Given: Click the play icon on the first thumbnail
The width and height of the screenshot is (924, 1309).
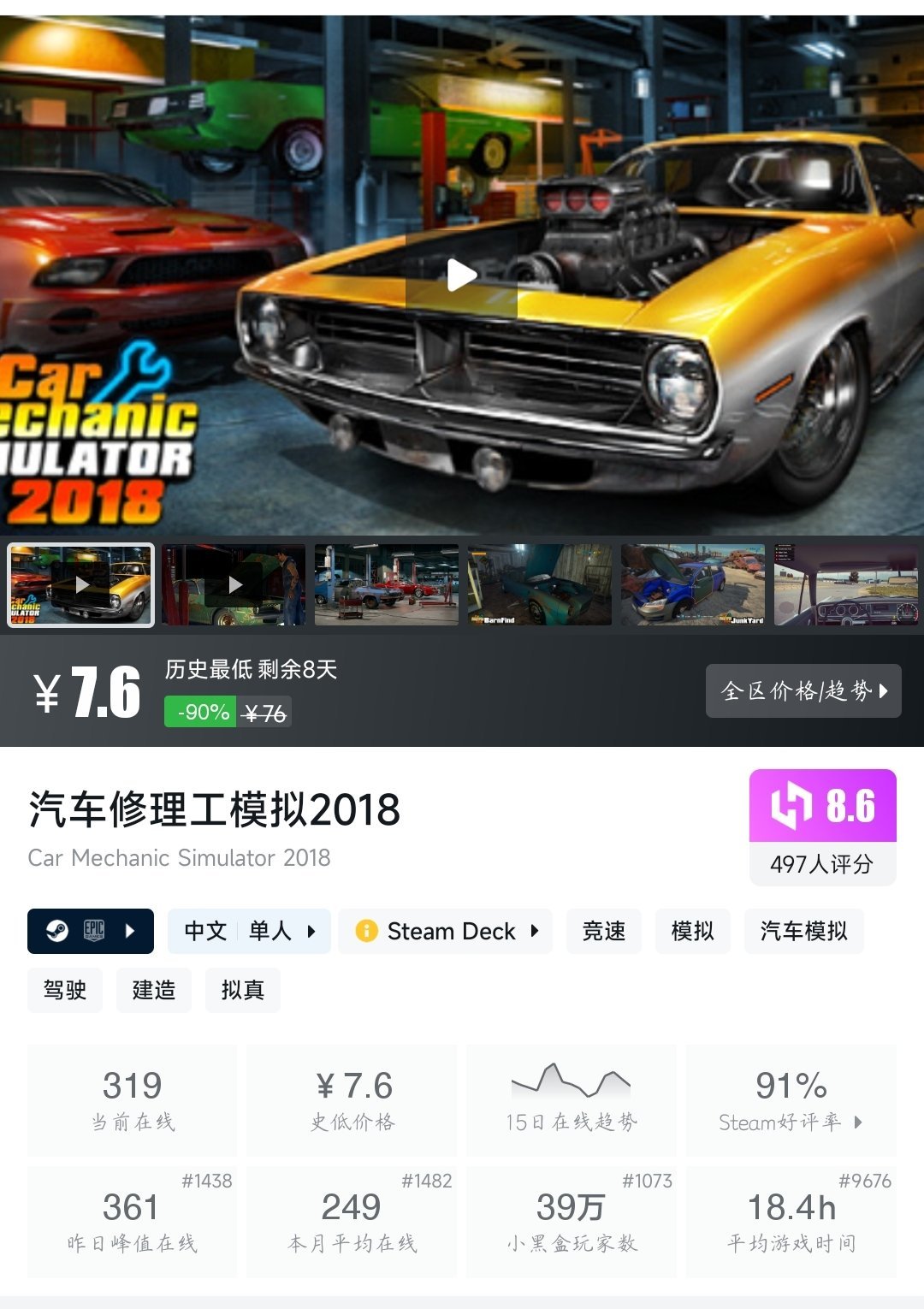Looking at the screenshot, I should (80, 585).
